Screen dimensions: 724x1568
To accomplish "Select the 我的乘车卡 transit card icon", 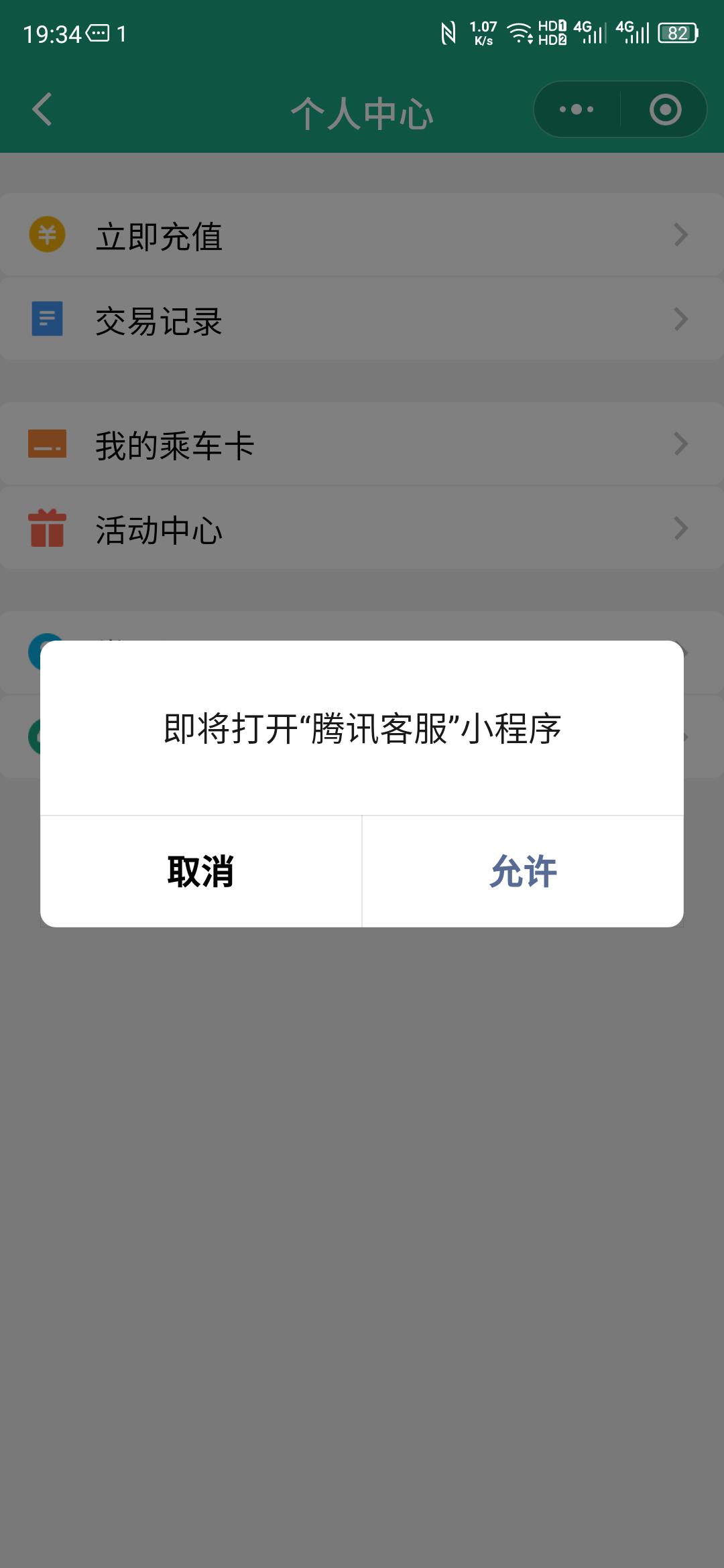I will (46, 443).
